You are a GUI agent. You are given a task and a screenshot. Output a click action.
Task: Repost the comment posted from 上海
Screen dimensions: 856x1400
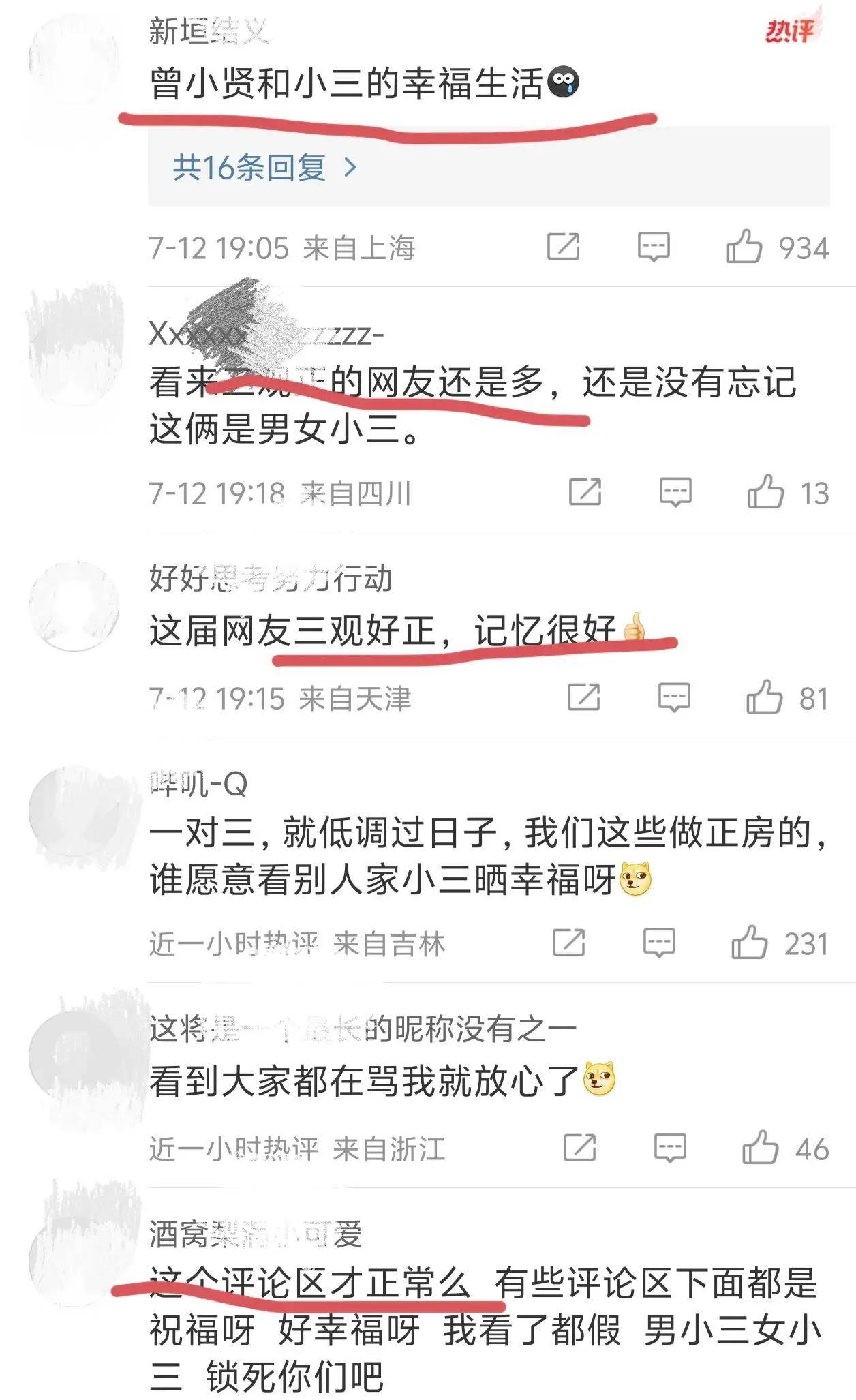tap(563, 247)
